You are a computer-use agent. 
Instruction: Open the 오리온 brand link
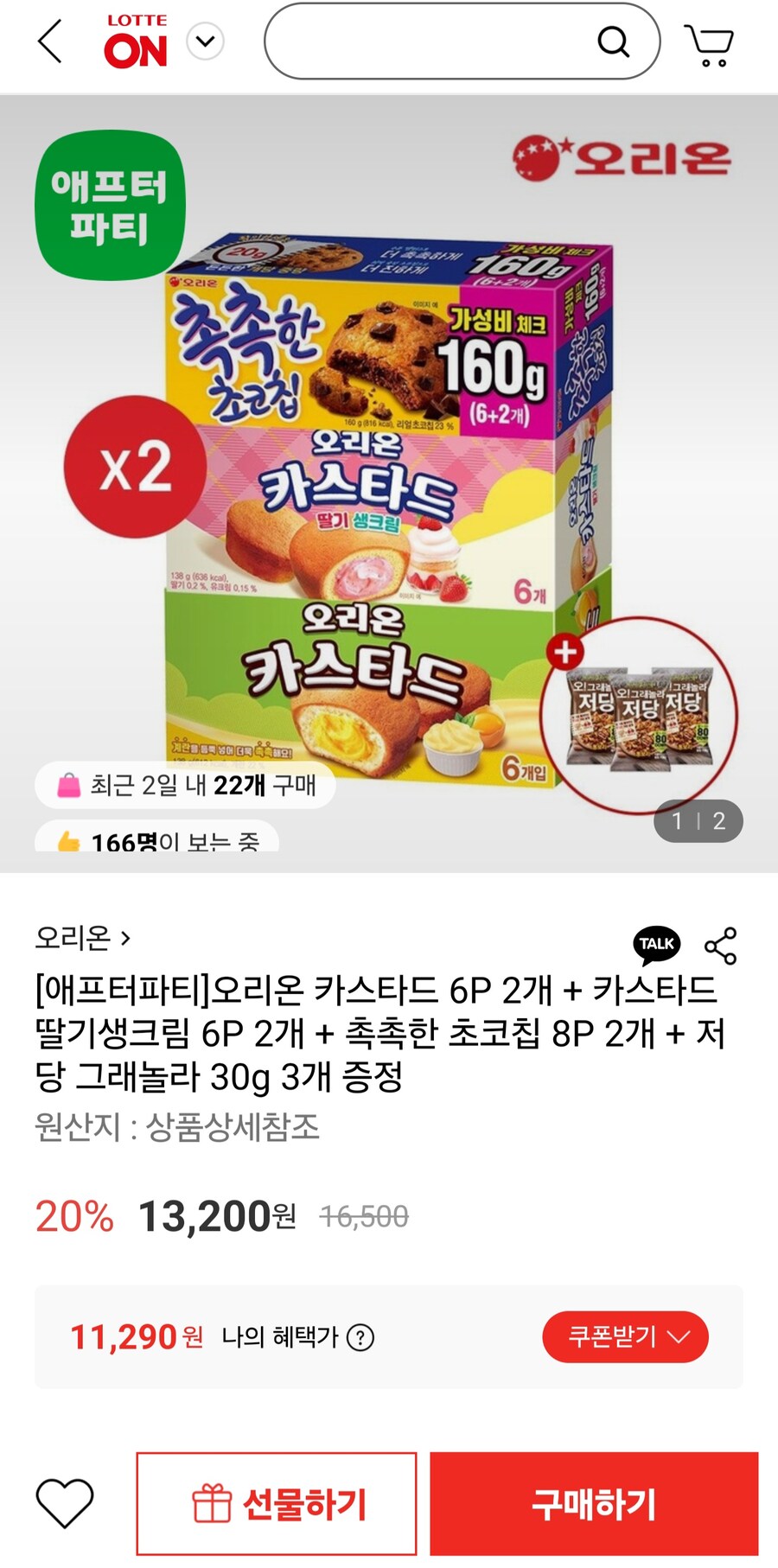tap(82, 938)
